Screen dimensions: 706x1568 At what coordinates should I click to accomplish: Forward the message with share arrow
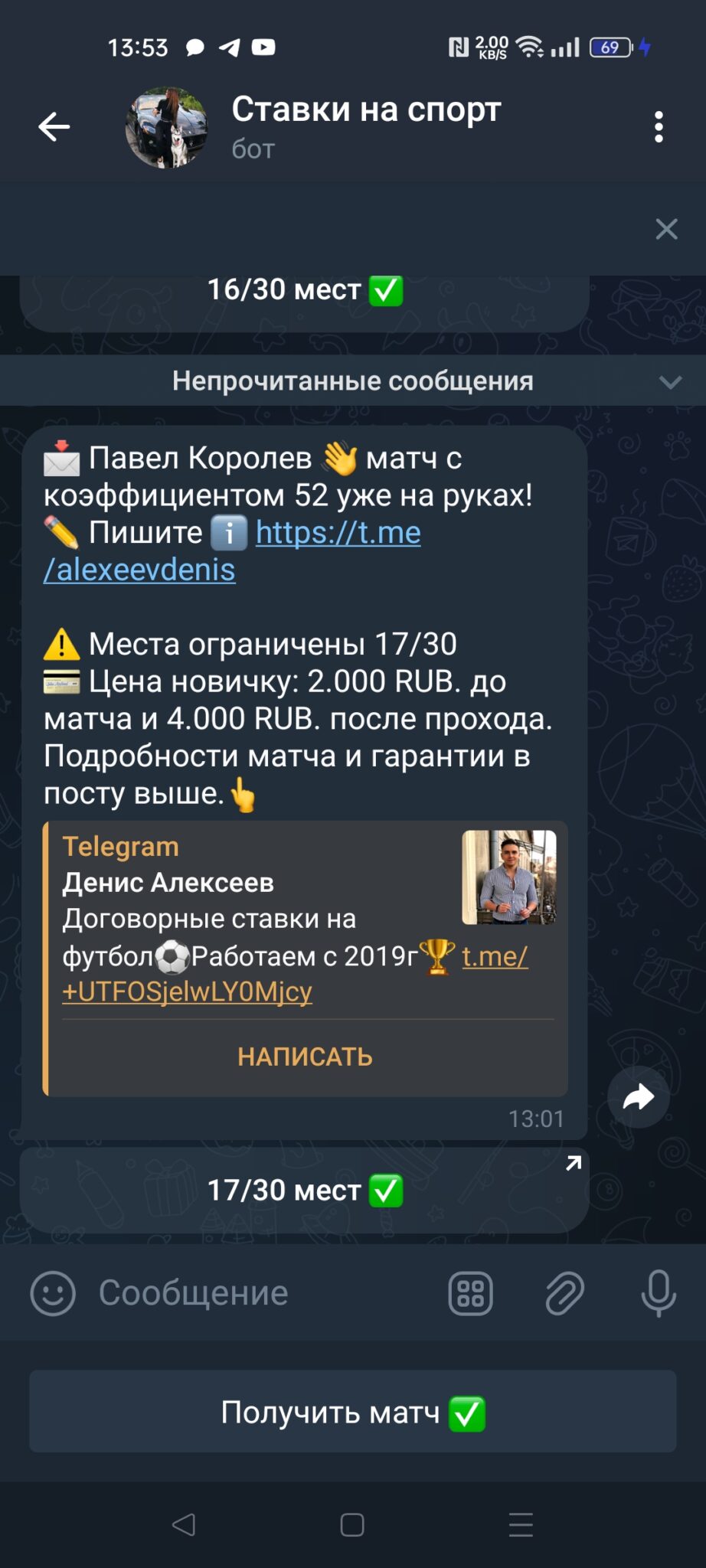click(x=639, y=1097)
